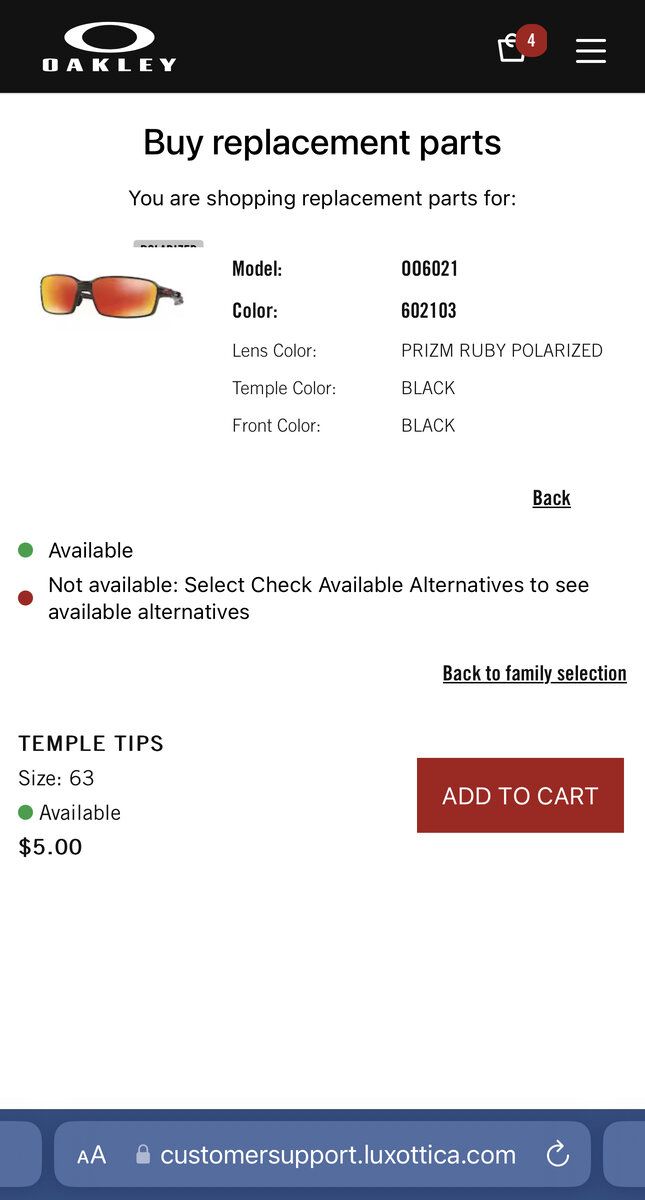This screenshot has width=645, height=1200.
Task: Tap the customersupport.luxottica.com address bar
Action: pos(337,1155)
